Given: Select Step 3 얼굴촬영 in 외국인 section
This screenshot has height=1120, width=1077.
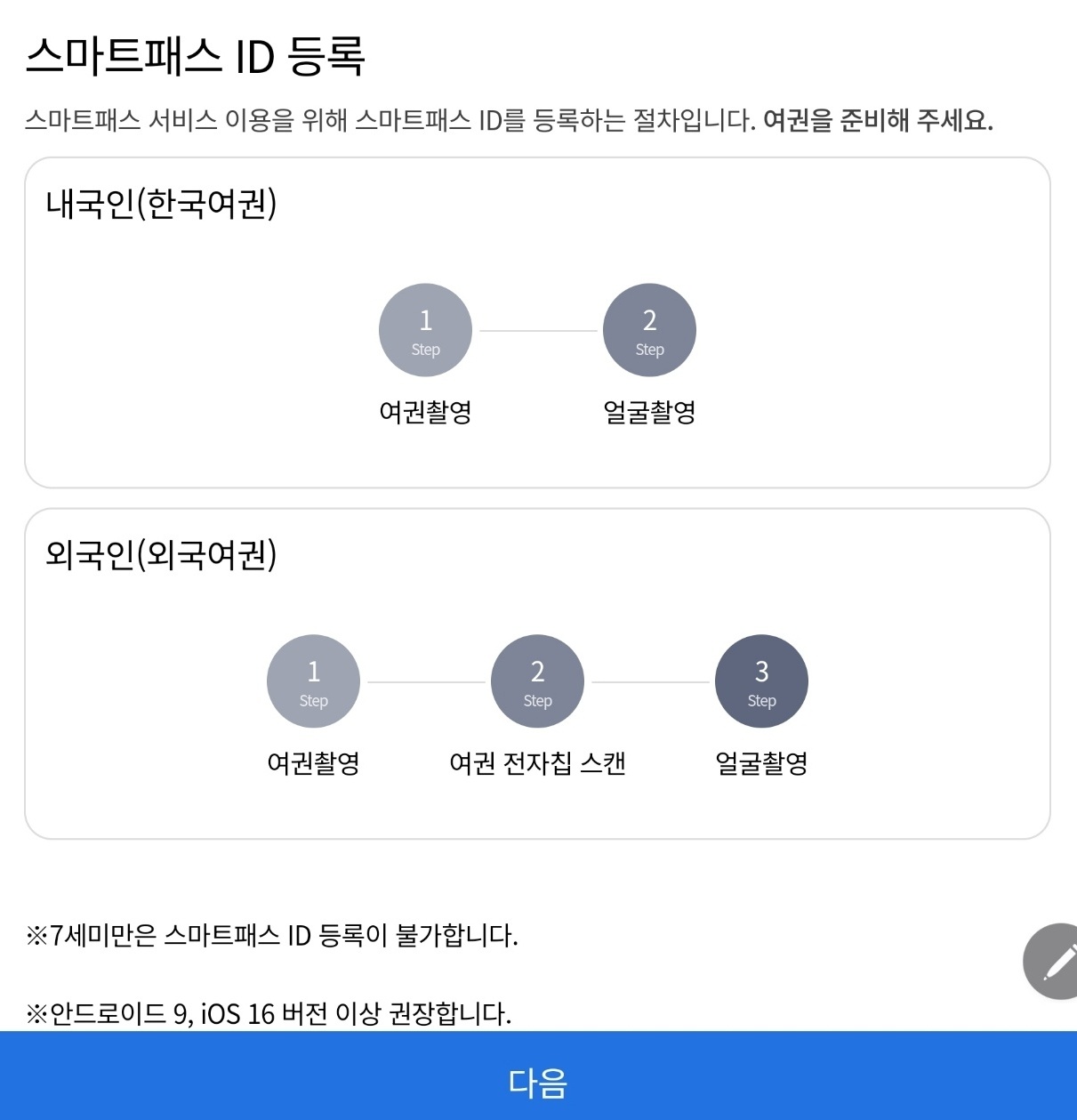Looking at the screenshot, I should (x=761, y=681).
